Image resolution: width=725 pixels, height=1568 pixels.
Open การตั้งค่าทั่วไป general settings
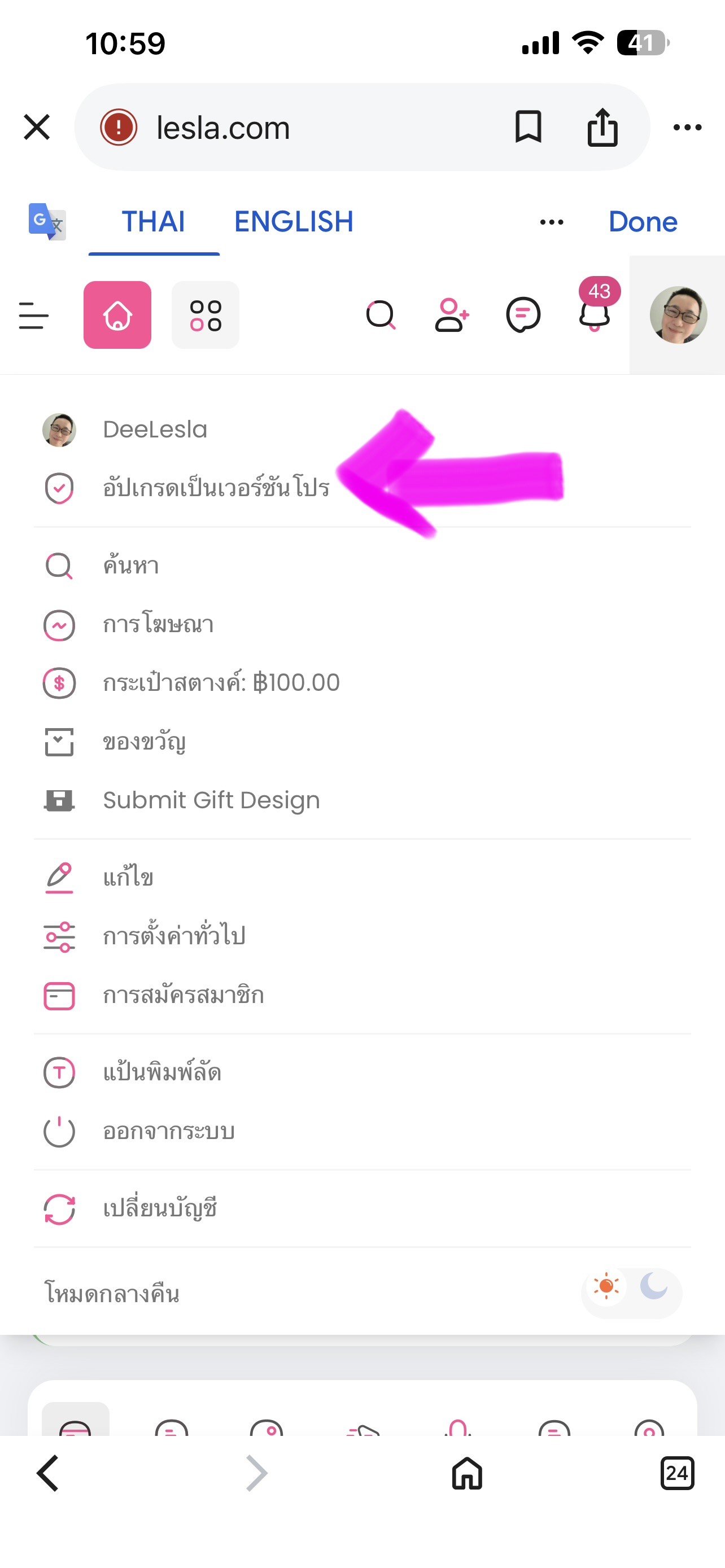(x=174, y=936)
